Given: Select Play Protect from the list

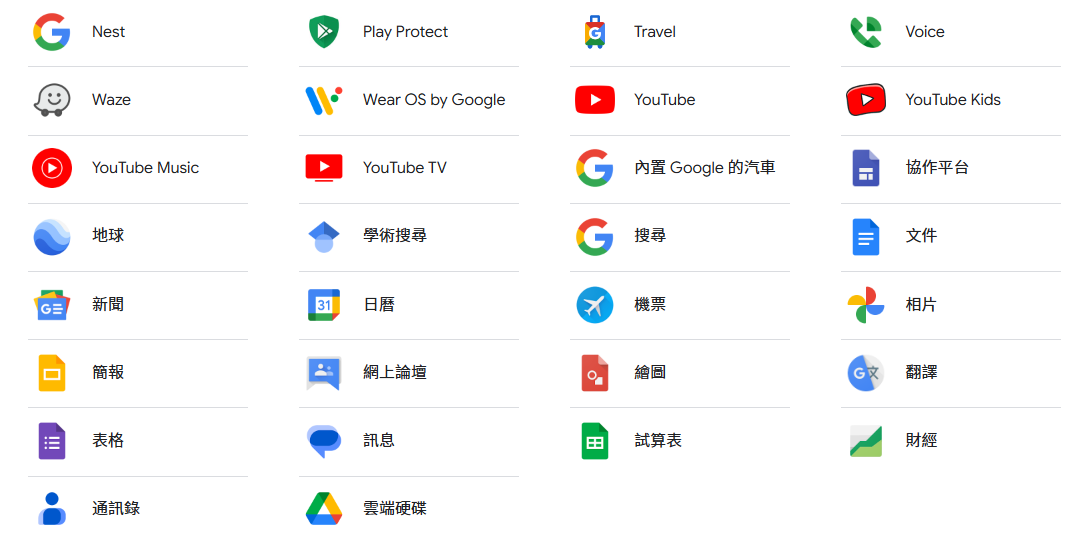Looking at the screenshot, I should (x=405, y=32).
